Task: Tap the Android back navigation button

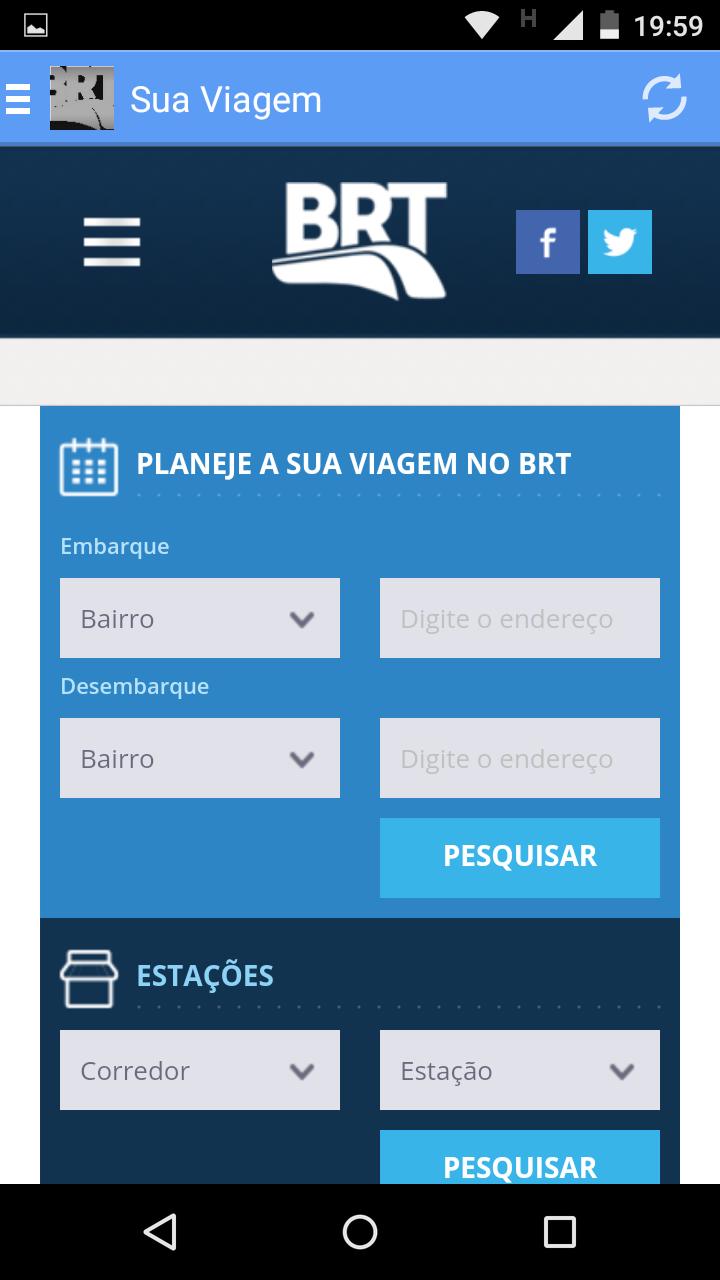Action: [x=162, y=1232]
